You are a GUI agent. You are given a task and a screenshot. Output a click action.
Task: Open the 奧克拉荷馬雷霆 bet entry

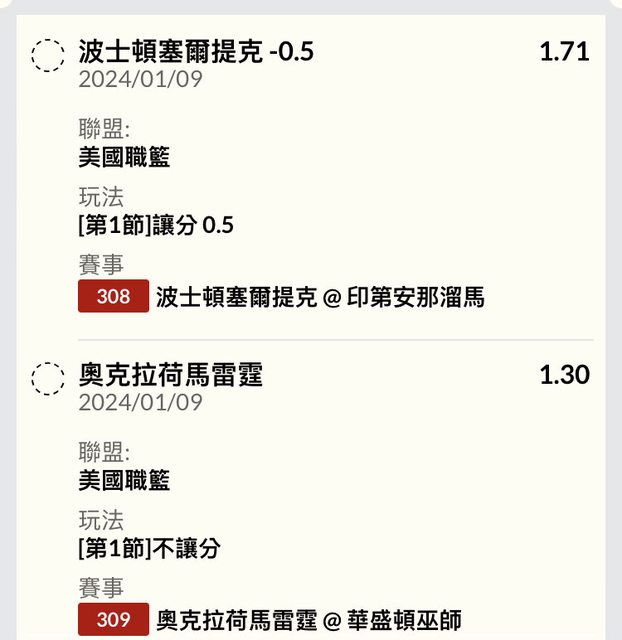pos(170,376)
